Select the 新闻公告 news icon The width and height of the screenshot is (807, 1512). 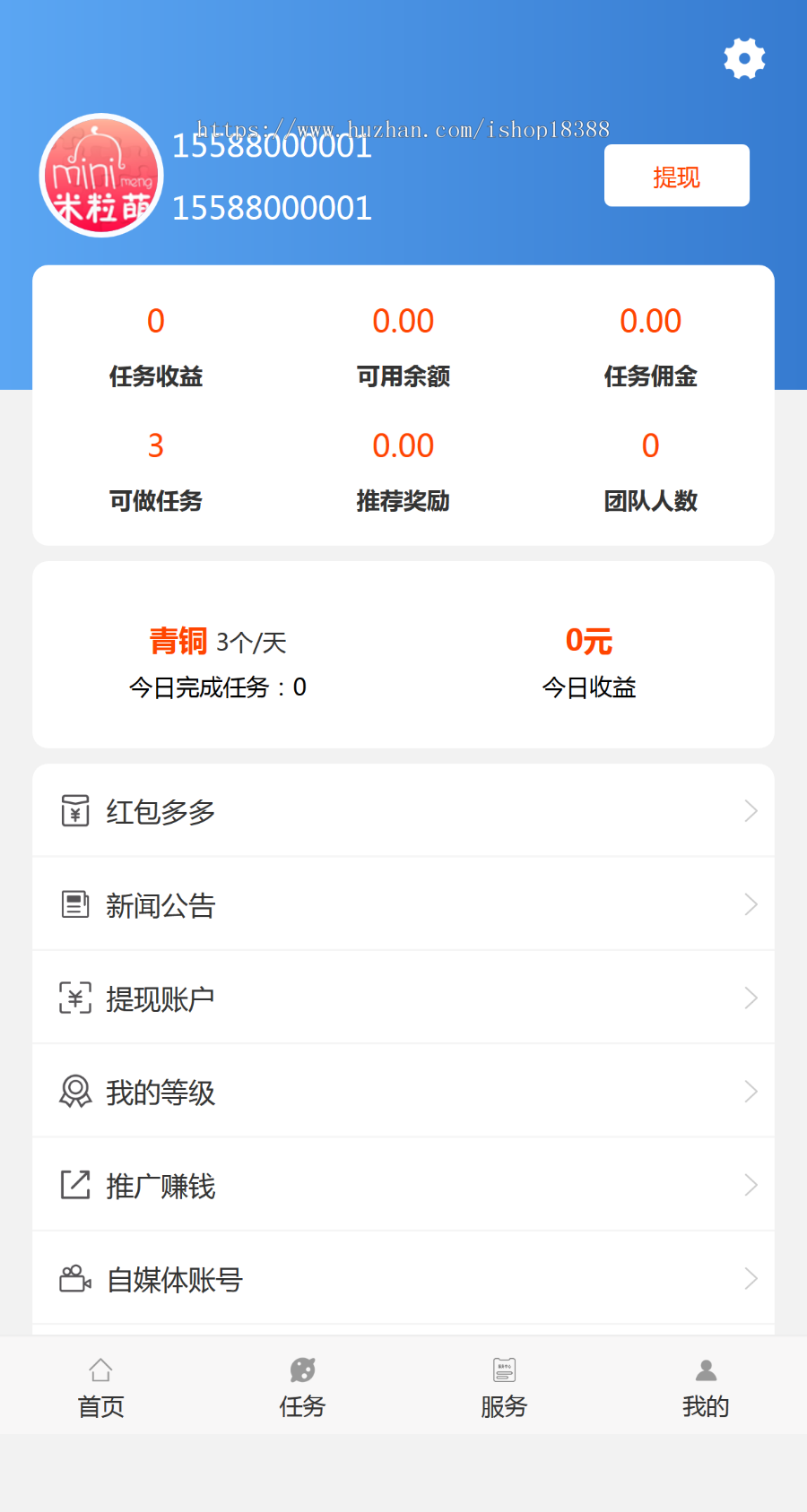74,904
